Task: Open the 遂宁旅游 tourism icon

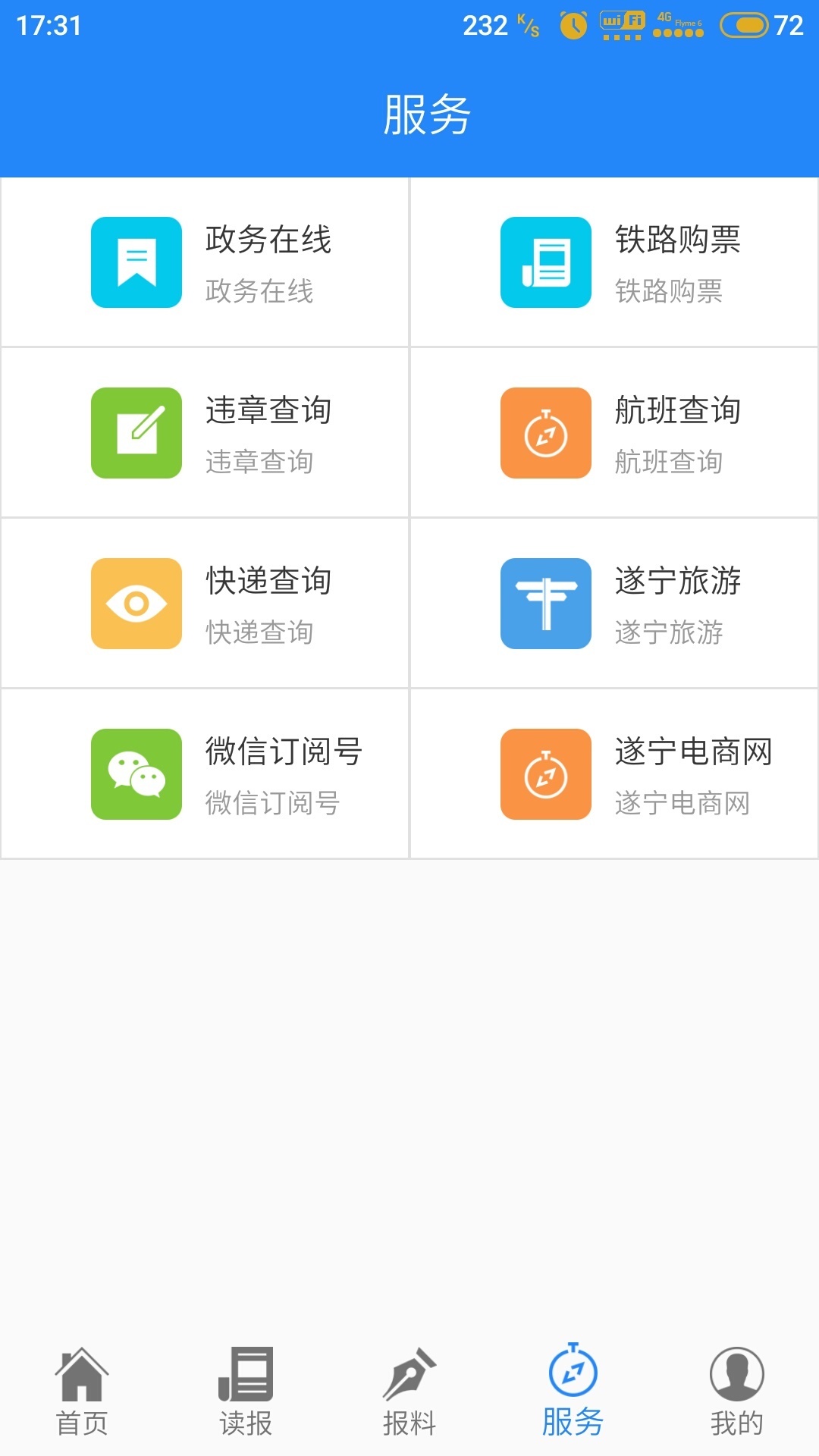Action: 544,603
